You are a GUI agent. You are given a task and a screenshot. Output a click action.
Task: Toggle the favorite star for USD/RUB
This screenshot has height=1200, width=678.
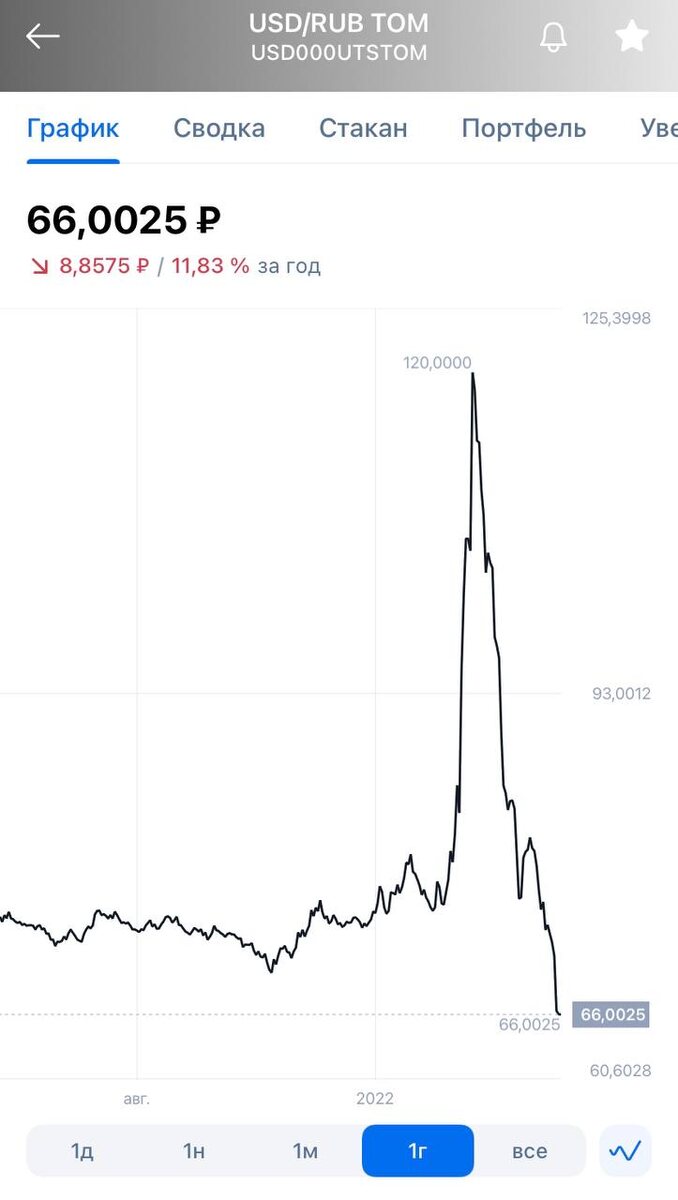pyautogui.click(x=631, y=37)
